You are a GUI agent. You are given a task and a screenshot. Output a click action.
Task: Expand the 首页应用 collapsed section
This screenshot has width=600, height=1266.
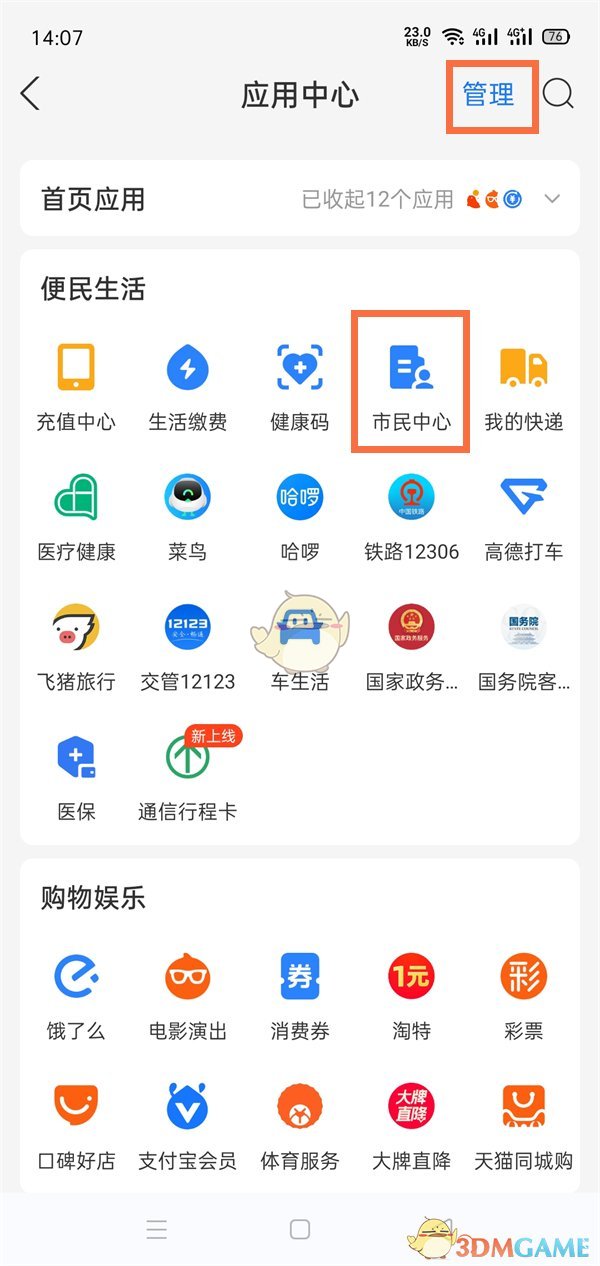coord(552,199)
